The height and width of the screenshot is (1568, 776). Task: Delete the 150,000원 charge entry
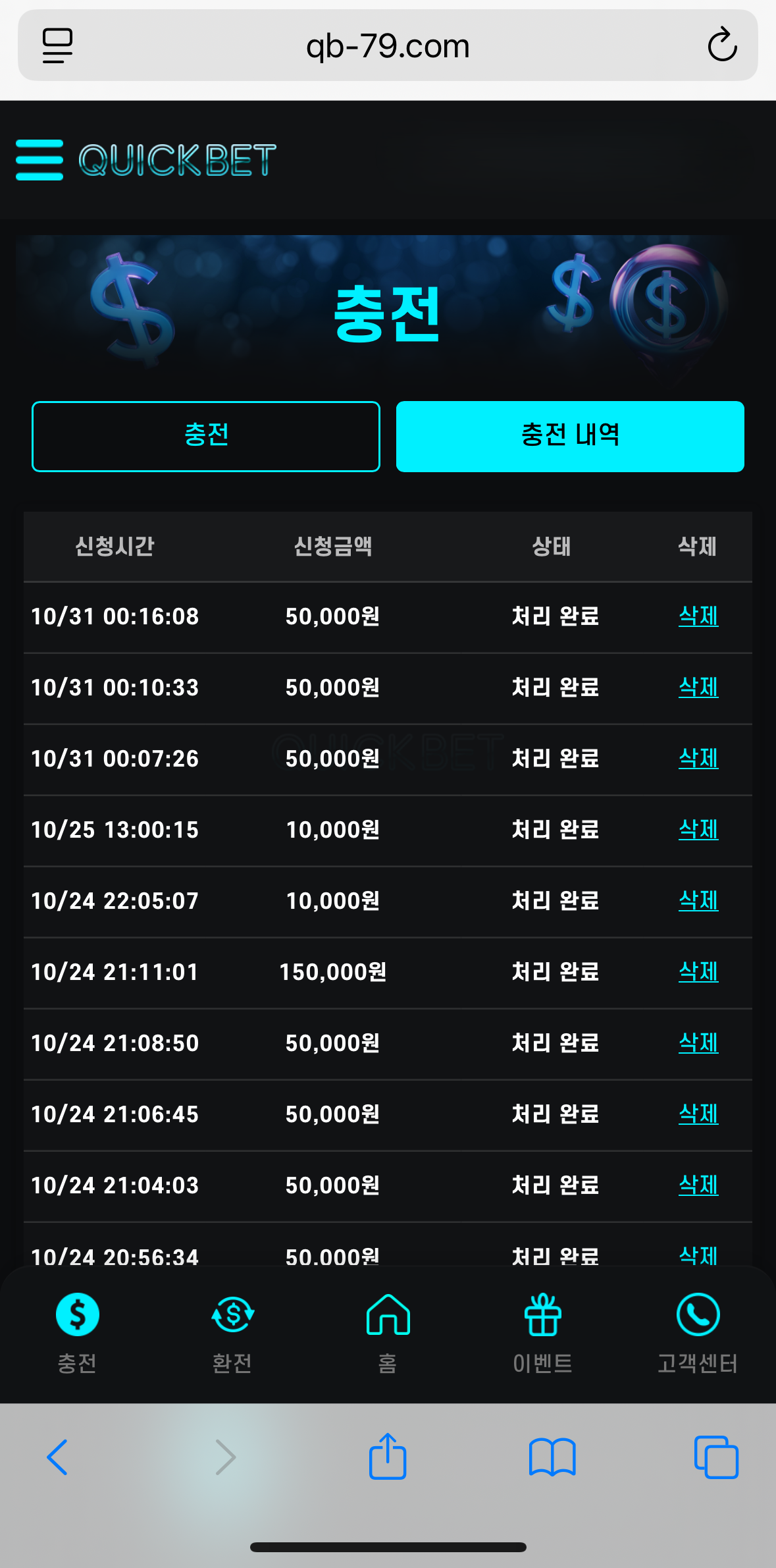point(698,972)
